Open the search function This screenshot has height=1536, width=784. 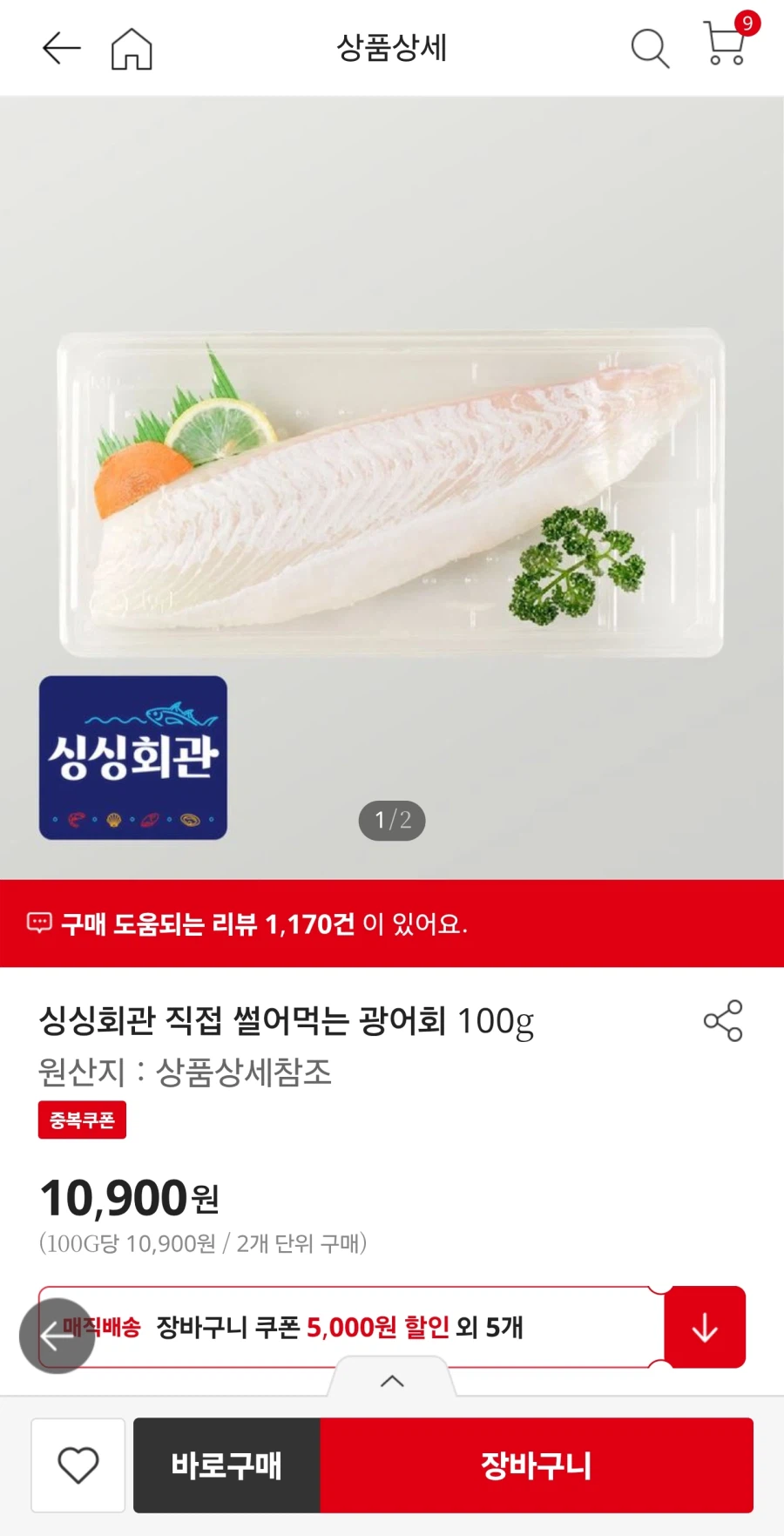(649, 50)
